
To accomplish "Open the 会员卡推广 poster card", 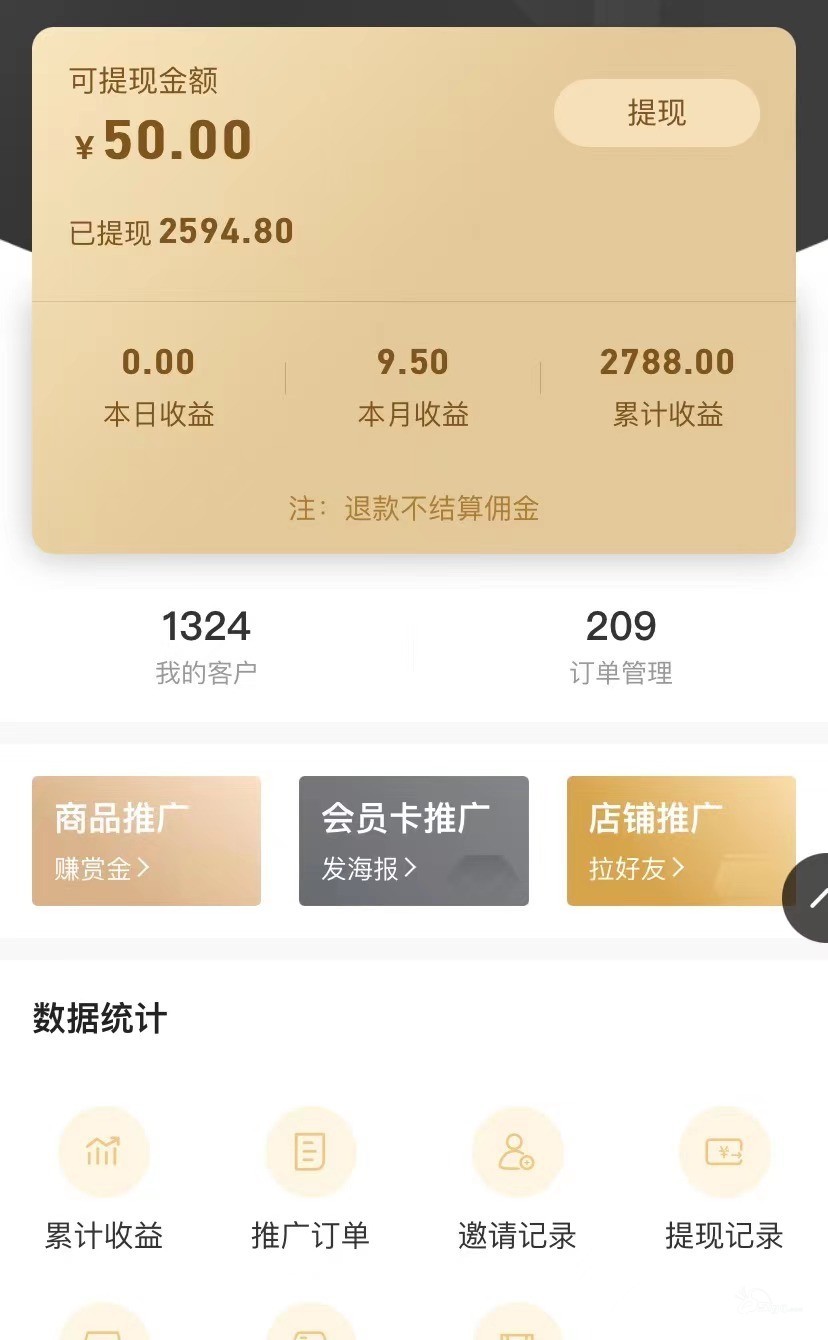I will tap(413, 841).
